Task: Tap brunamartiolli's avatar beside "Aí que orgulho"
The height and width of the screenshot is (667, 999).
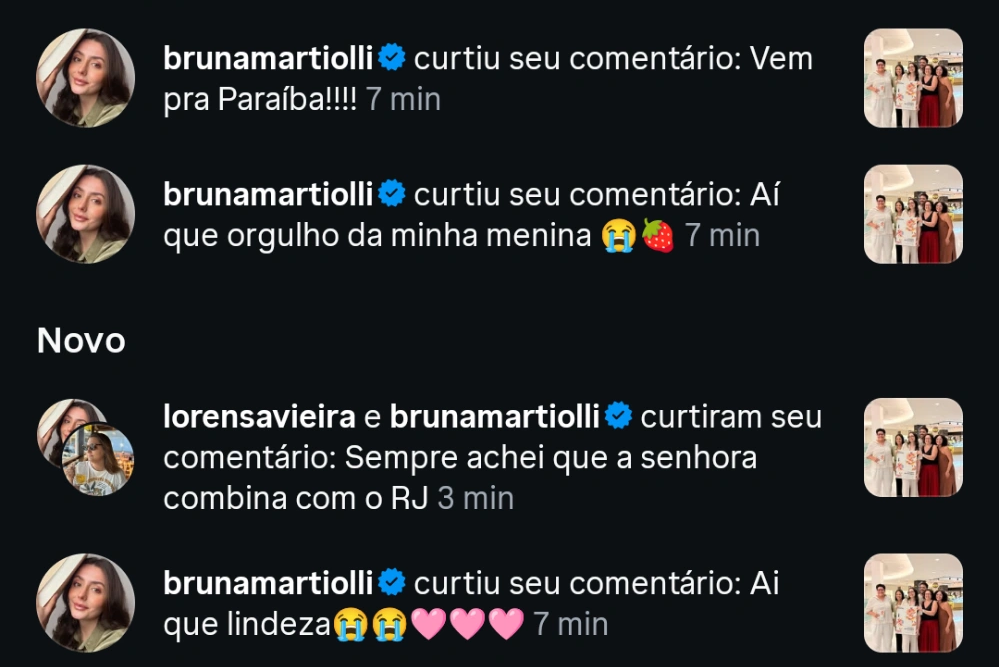Action: 85,214
